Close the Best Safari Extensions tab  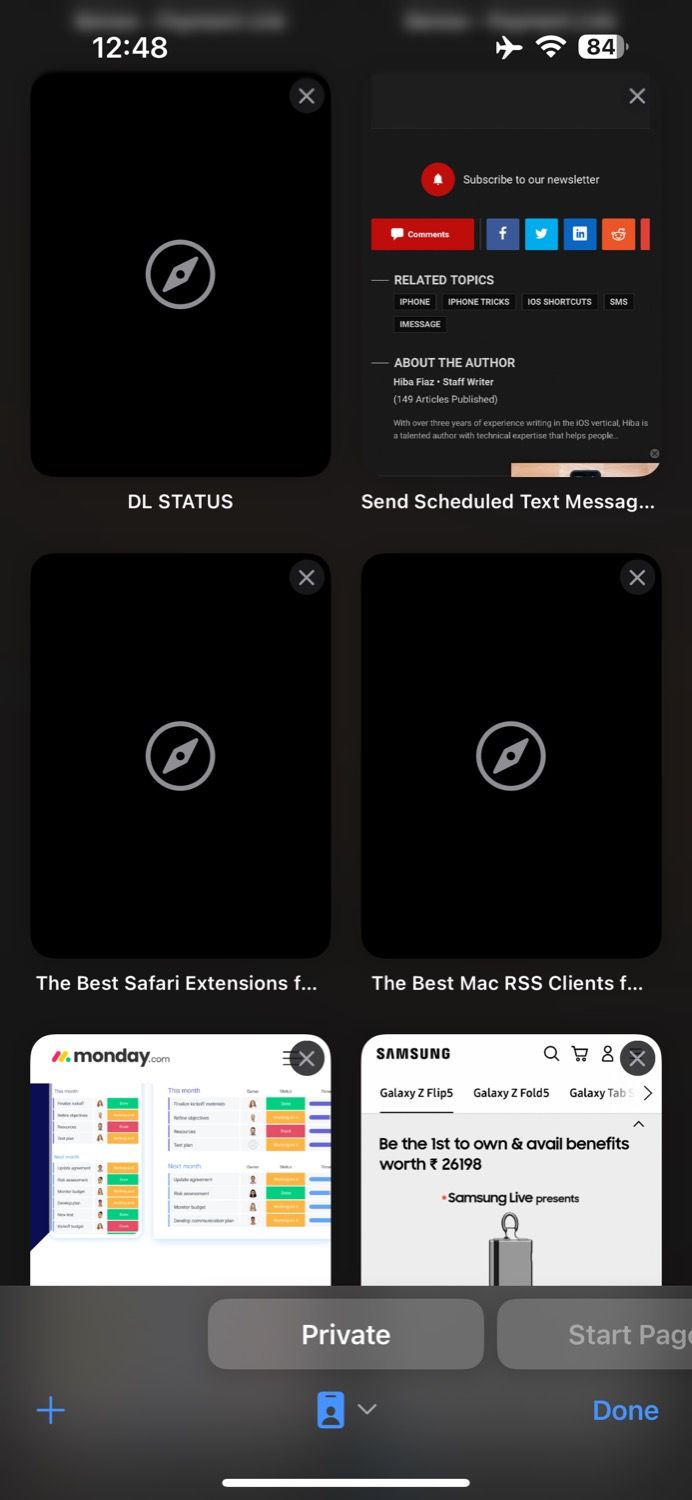pos(307,577)
